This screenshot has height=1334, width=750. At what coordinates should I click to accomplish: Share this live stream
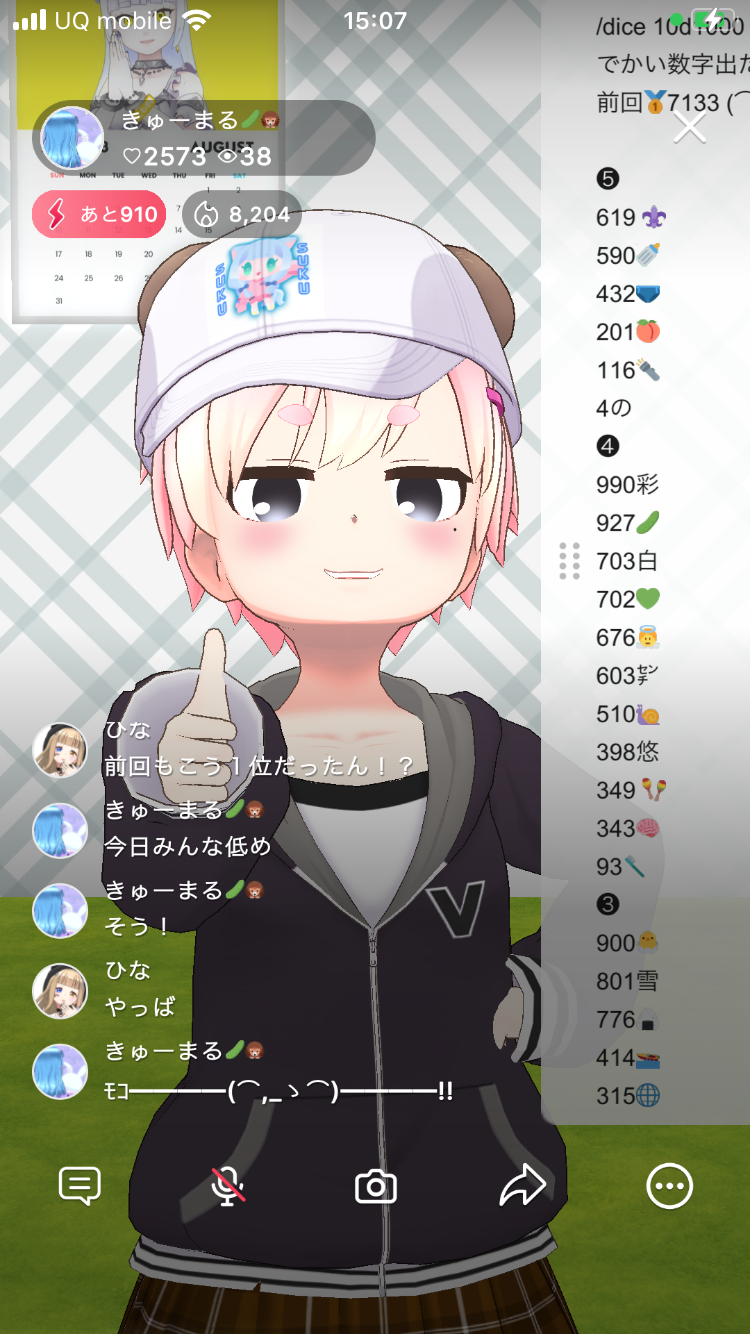[523, 1186]
